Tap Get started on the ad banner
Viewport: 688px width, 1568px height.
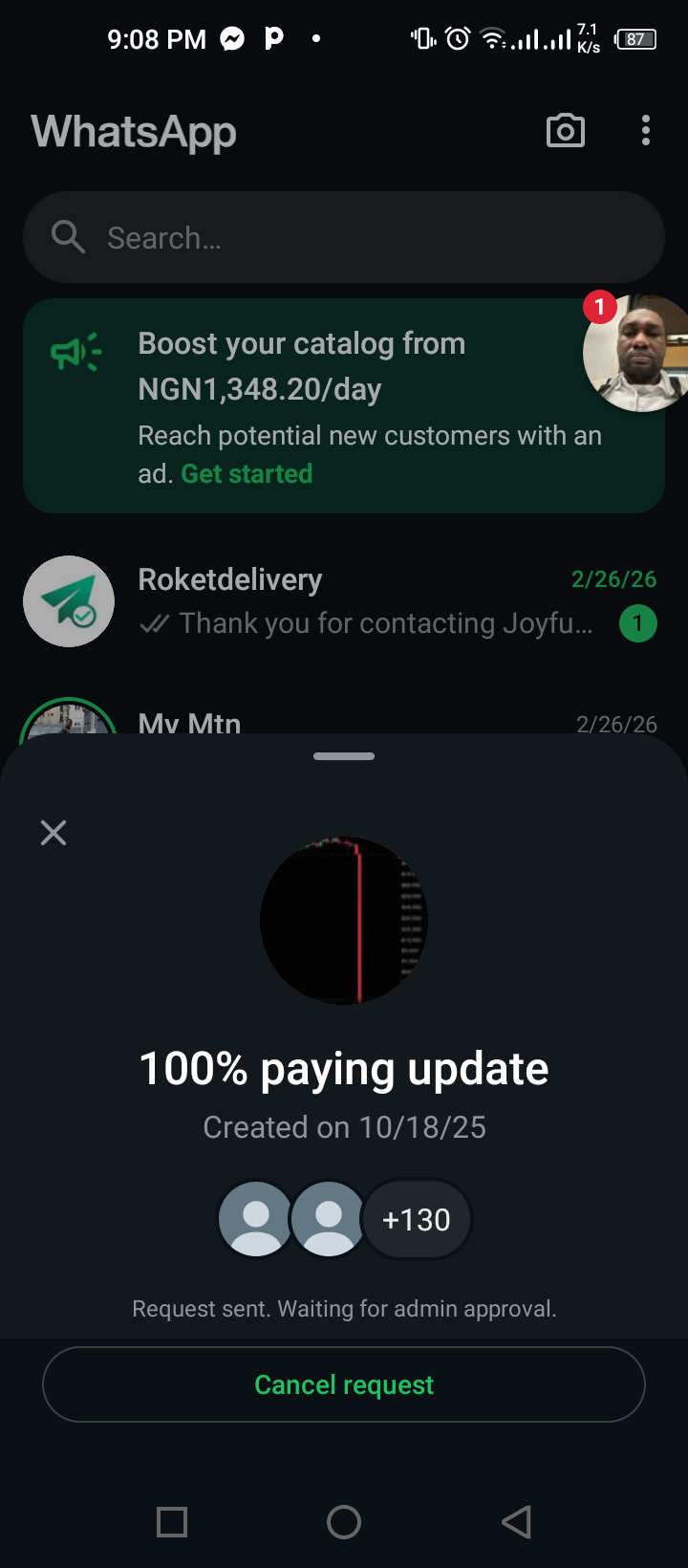coord(247,474)
